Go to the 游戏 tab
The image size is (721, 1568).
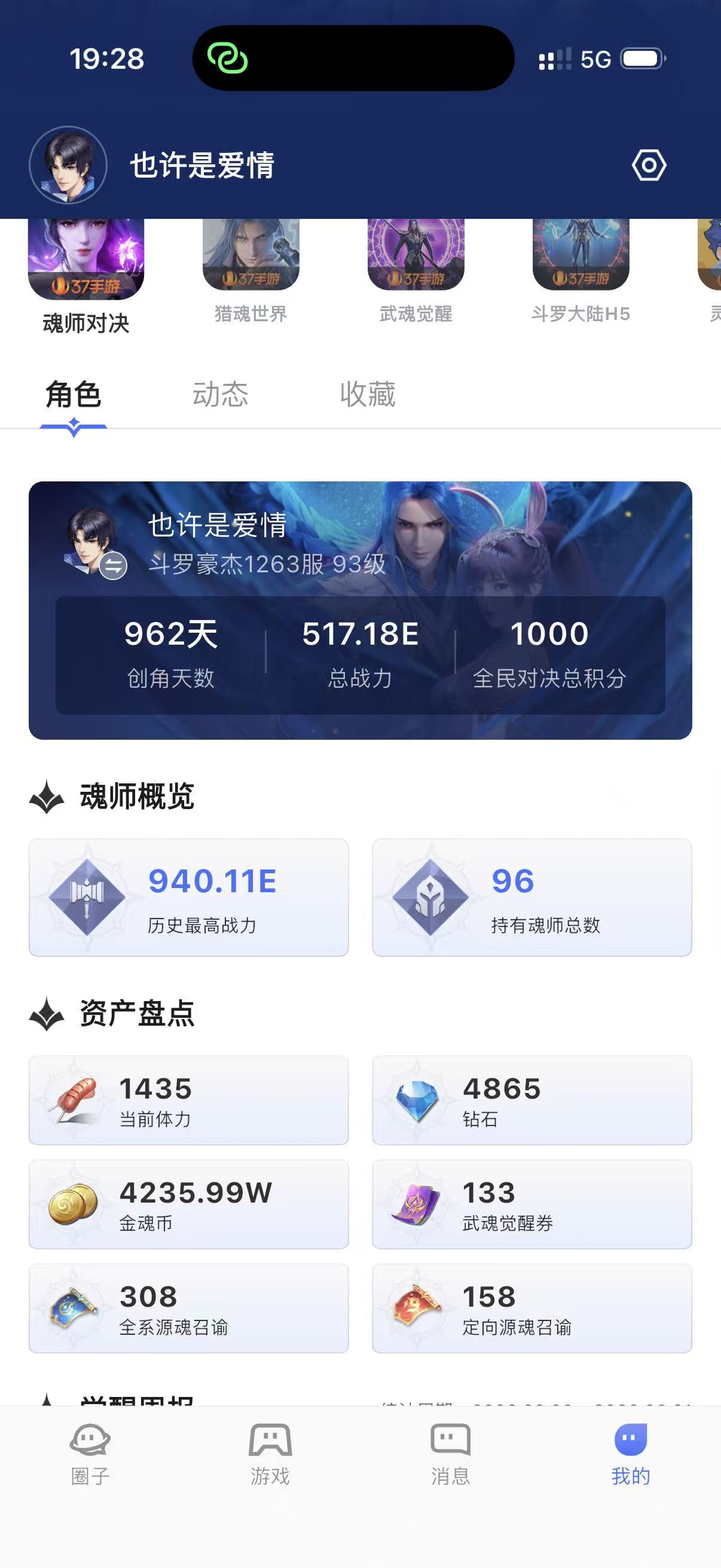(270, 1454)
